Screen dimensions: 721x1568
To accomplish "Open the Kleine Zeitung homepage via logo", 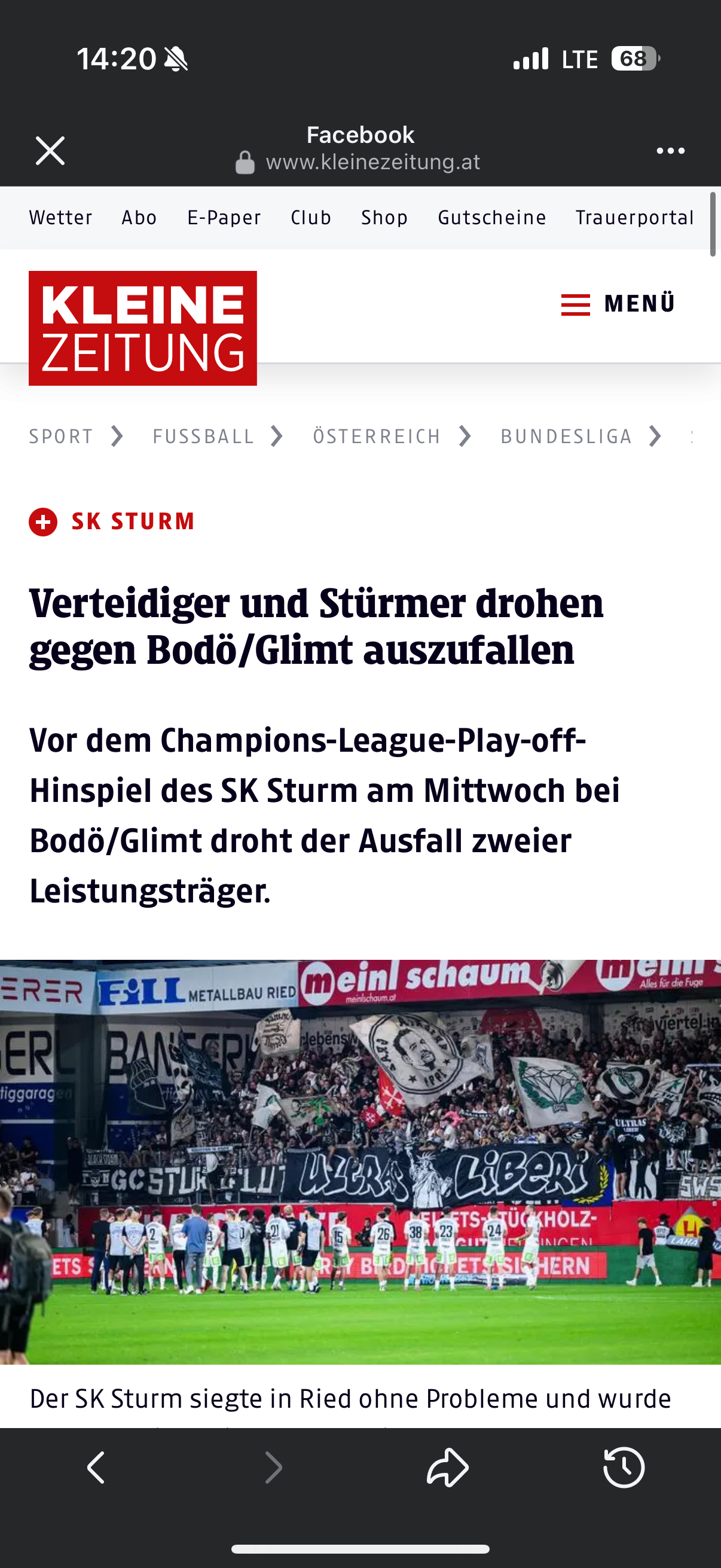I will tap(142, 328).
